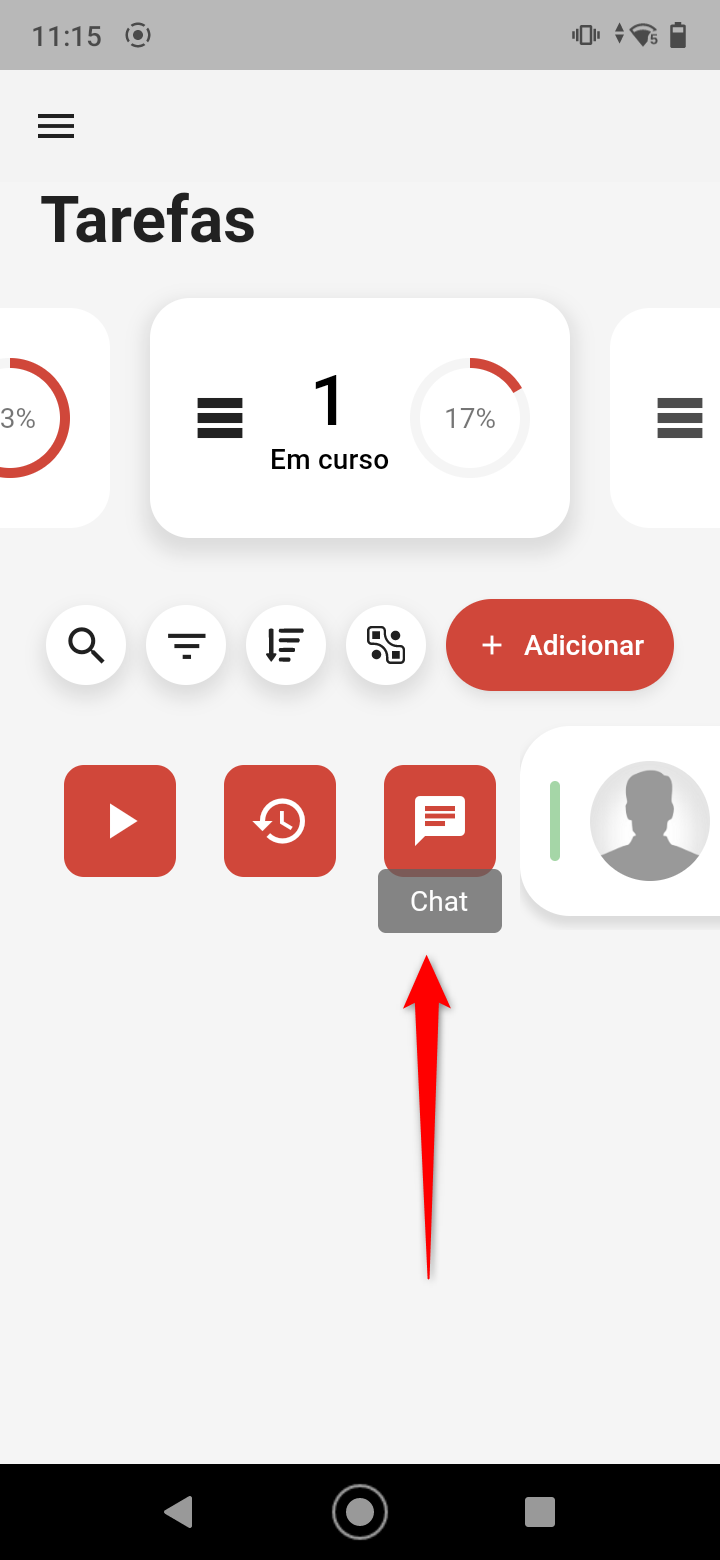Go to the device home screen
This screenshot has width=720, height=1560.
360,1511
